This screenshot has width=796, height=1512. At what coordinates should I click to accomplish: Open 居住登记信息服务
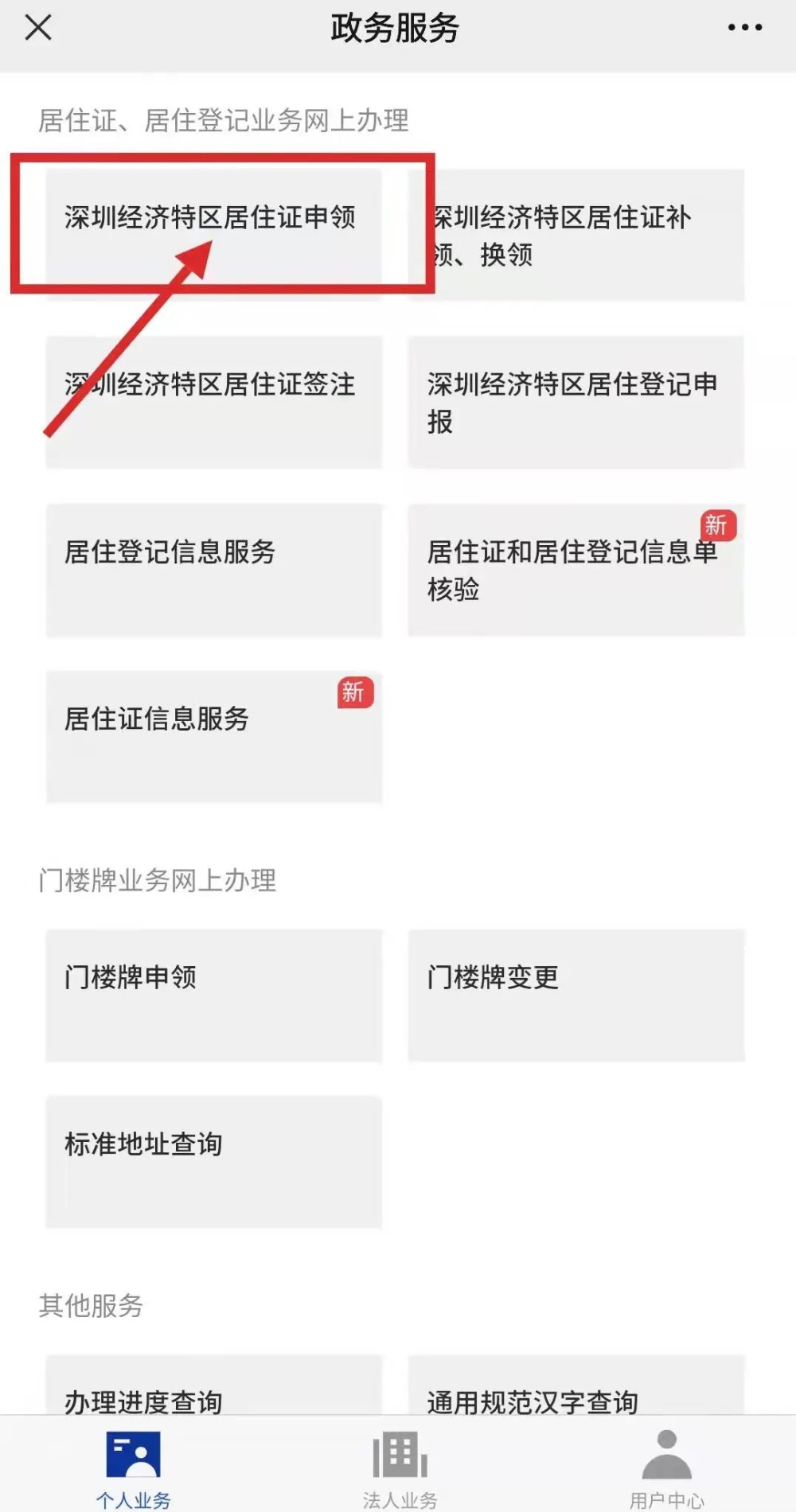click(213, 569)
